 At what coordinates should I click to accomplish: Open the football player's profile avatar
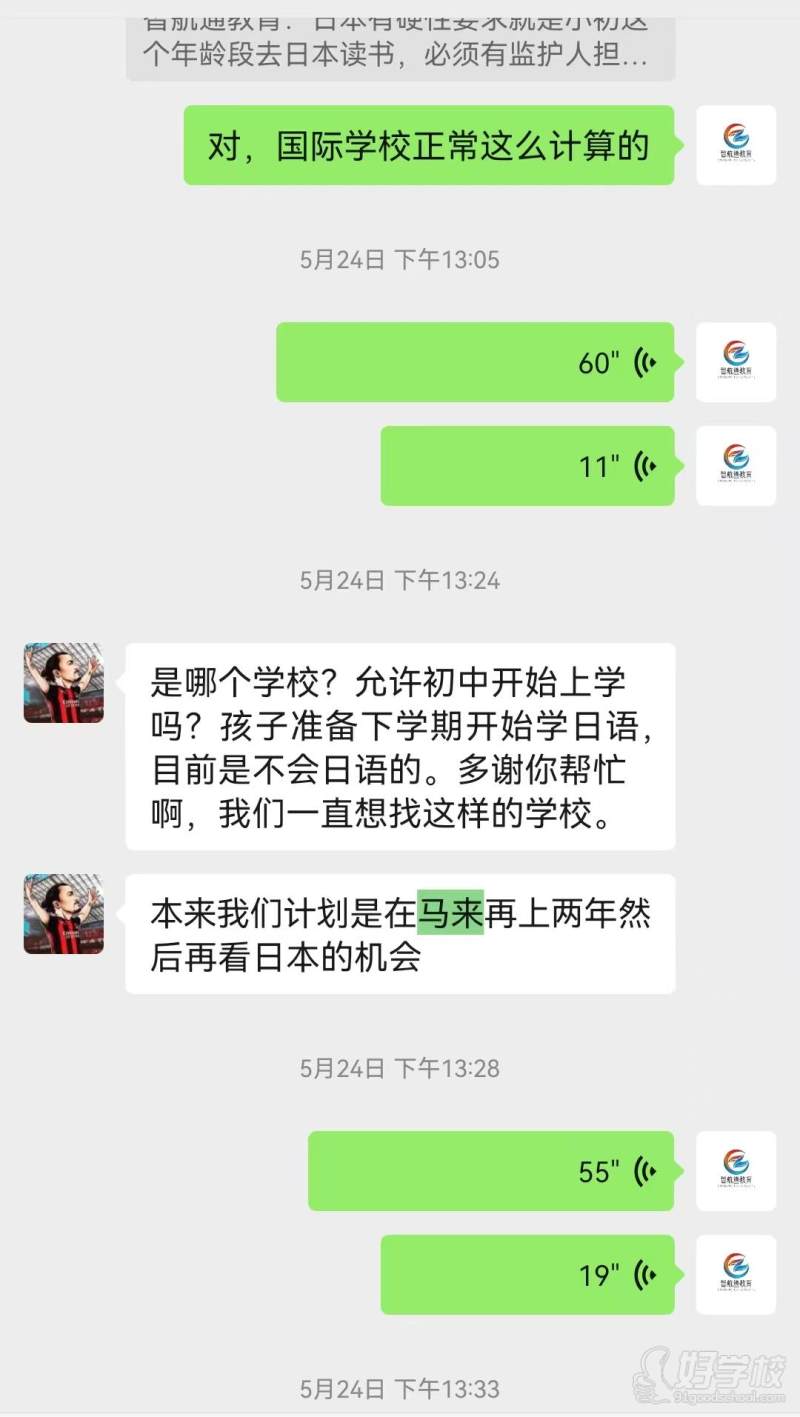tap(62, 683)
